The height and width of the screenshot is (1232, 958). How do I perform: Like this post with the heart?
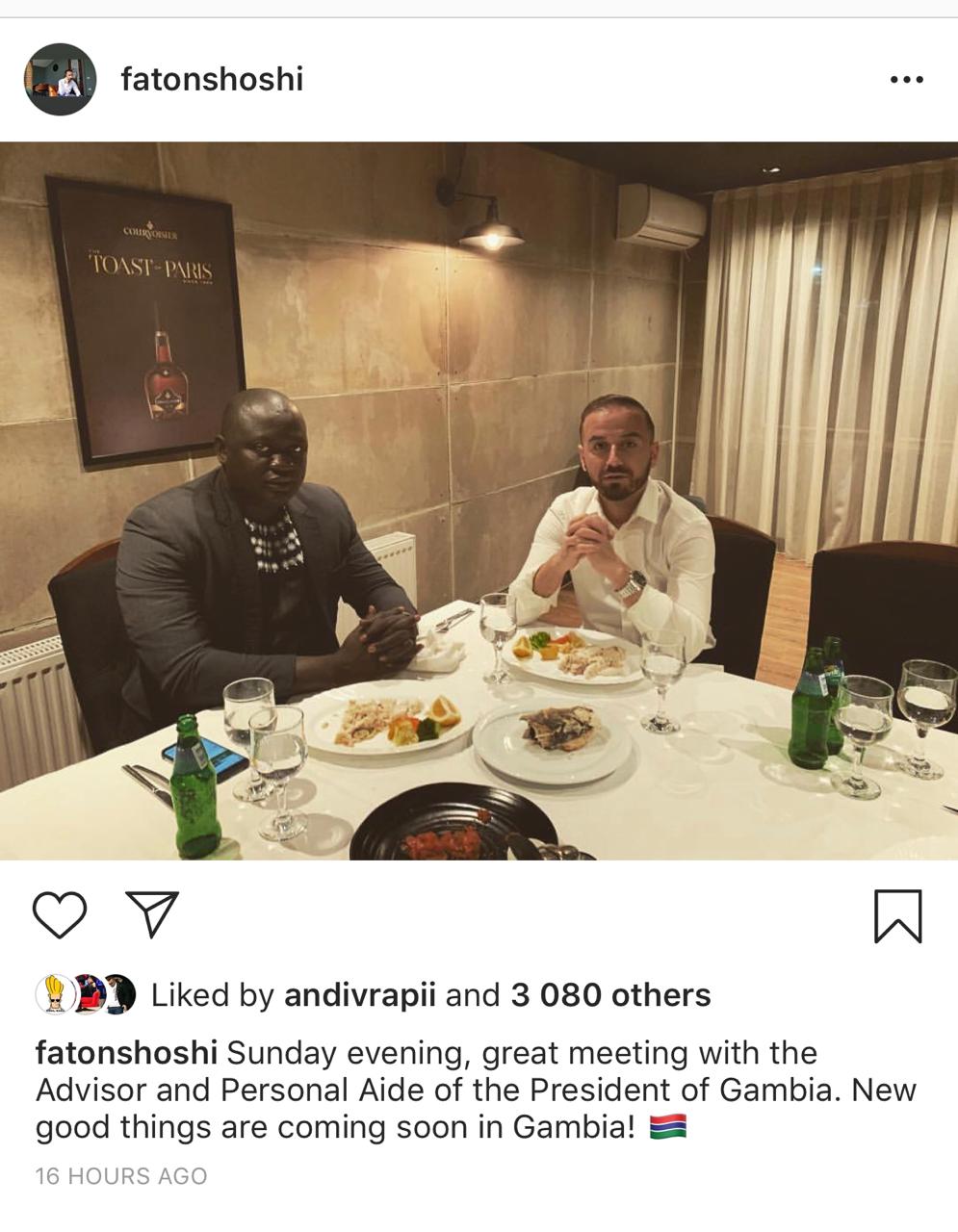click(60, 914)
